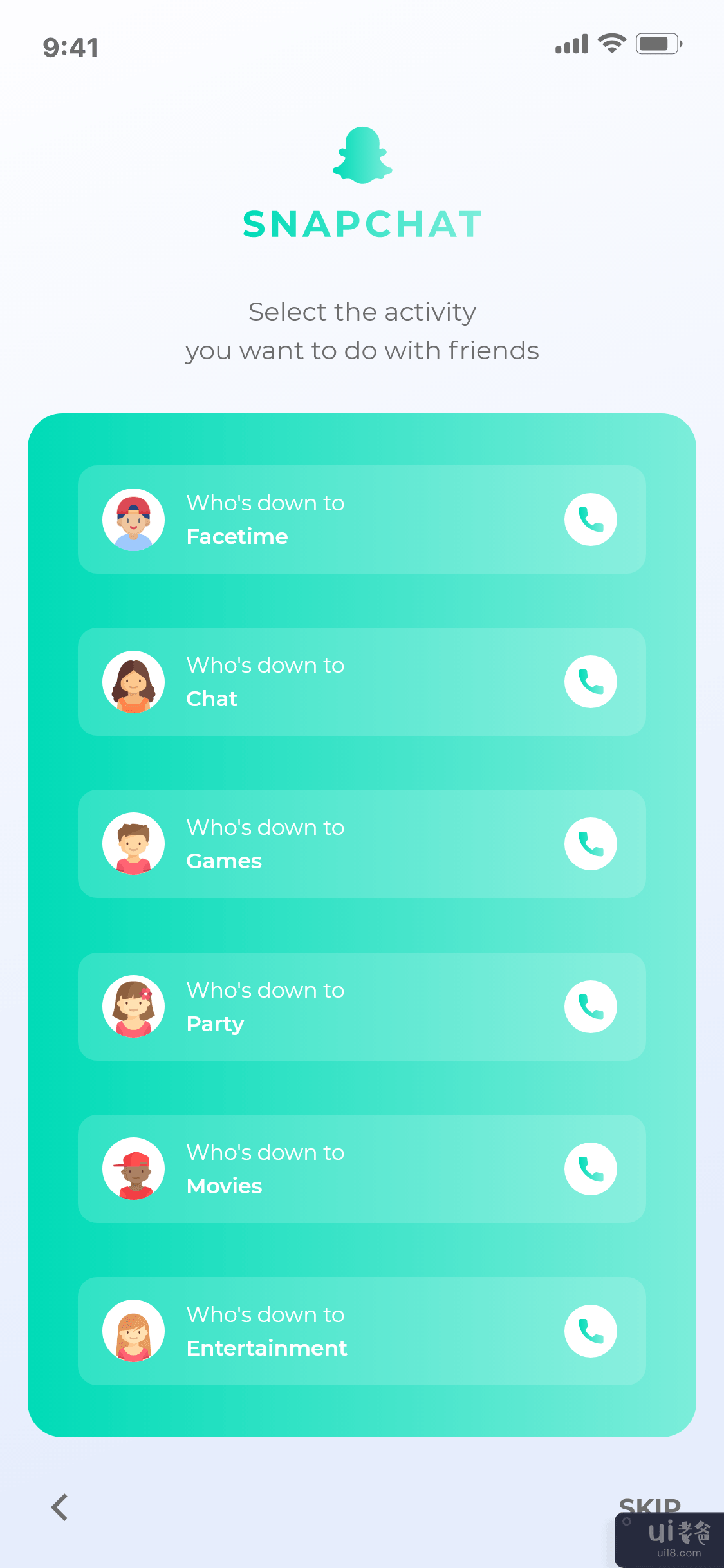Call friends who are down to Party
Screen dimensions: 724x1568
point(590,1007)
